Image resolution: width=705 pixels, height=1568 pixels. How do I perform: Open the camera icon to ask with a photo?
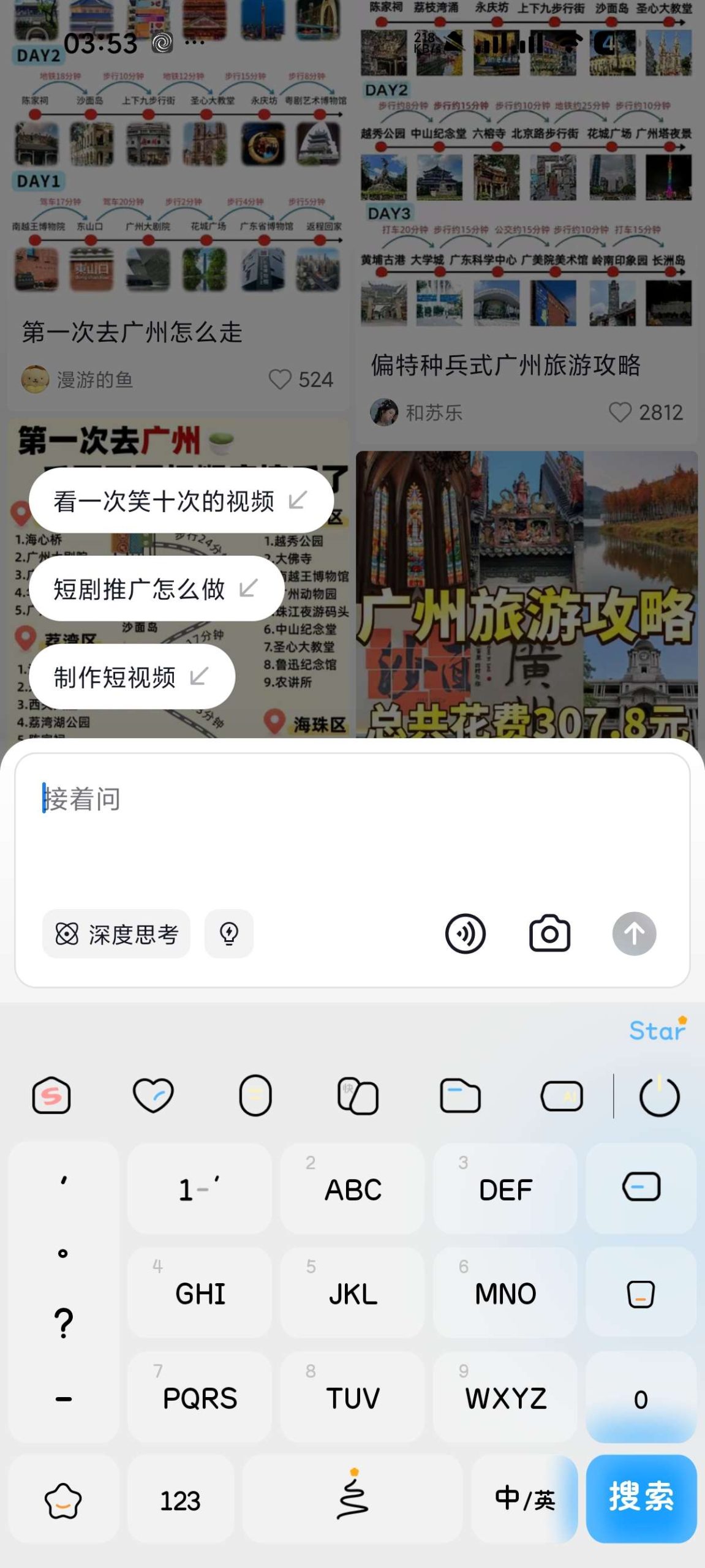pyautogui.click(x=549, y=933)
